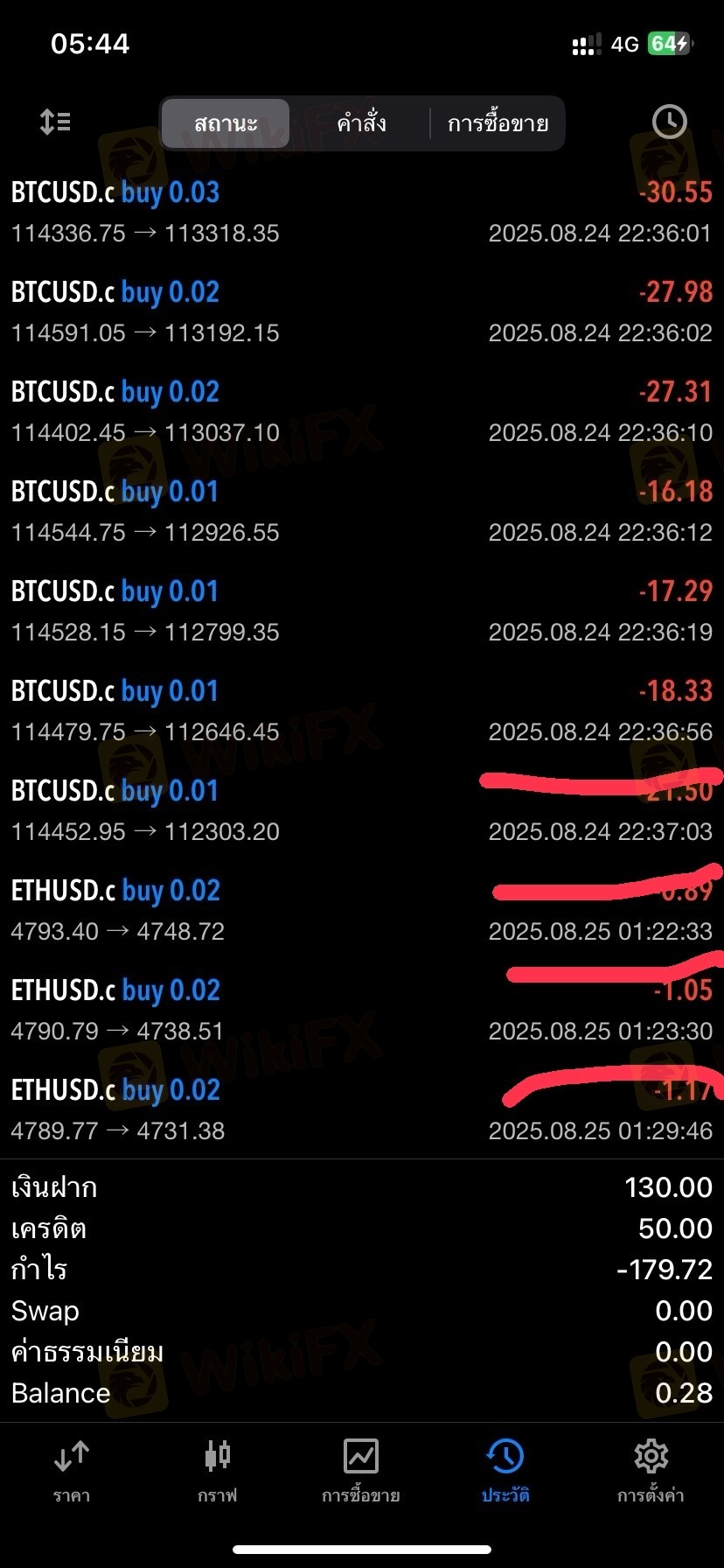Open the ETHUSD.c deal closed 01:29:46

[x=361, y=1109]
